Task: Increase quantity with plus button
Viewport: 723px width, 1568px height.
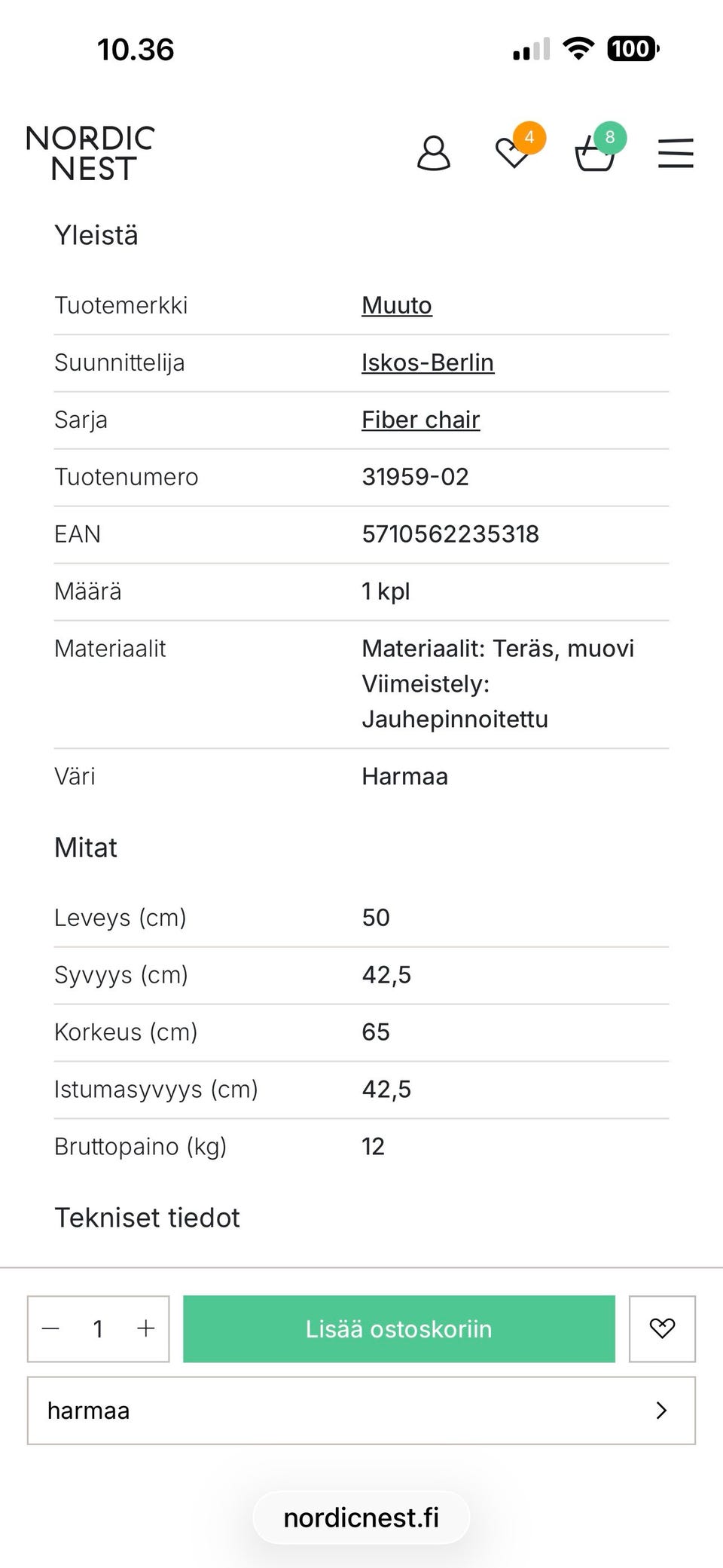Action: click(145, 1328)
